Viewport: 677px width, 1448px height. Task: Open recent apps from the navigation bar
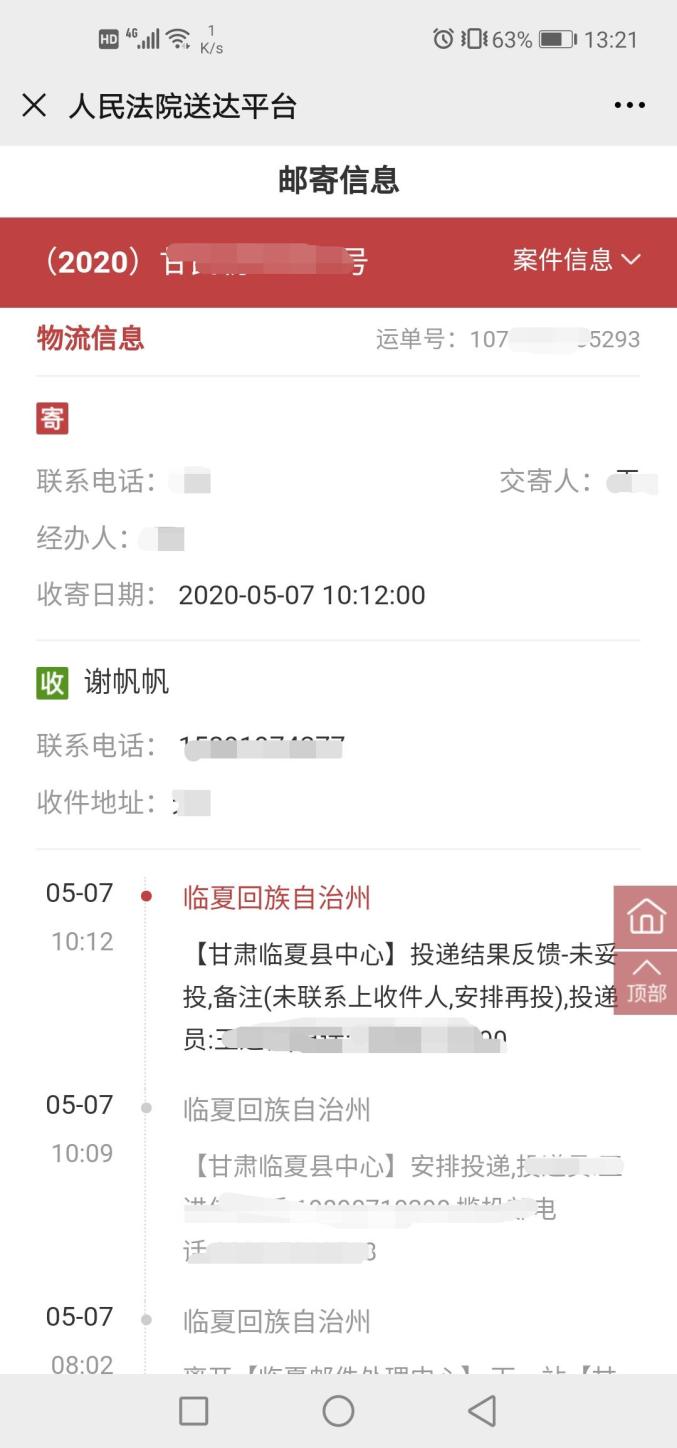(194, 1410)
